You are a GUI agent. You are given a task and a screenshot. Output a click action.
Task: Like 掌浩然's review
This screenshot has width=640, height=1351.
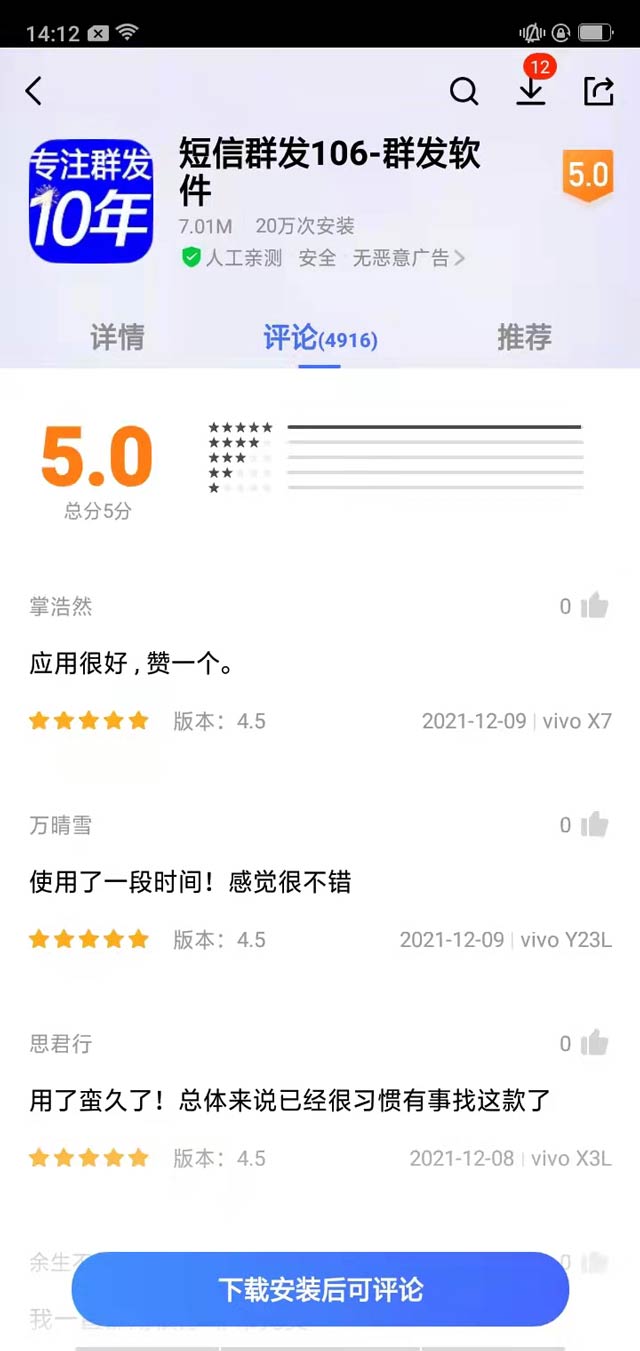(594, 606)
